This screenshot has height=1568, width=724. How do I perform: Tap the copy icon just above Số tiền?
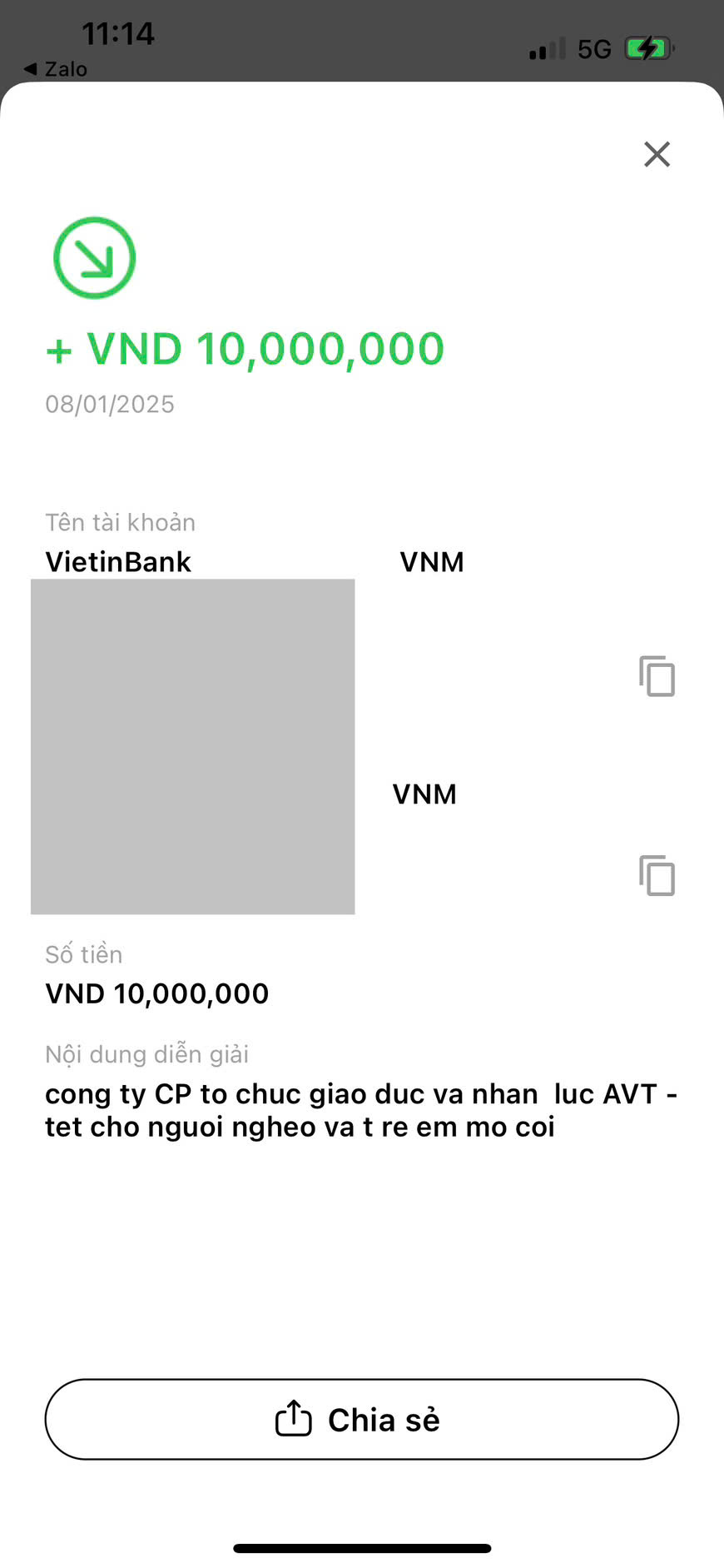(x=657, y=875)
